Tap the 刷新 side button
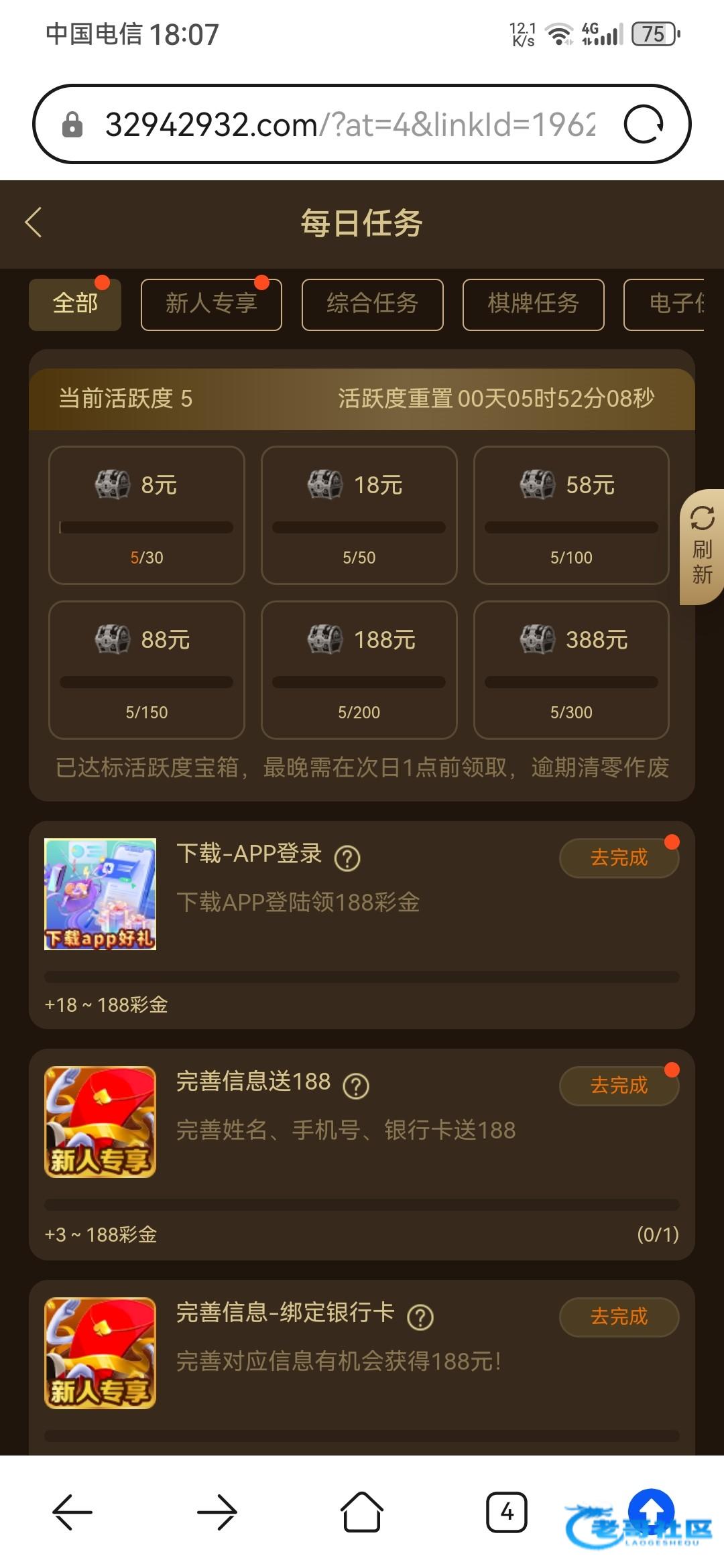The image size is (724, 1568). pos(701,547)
